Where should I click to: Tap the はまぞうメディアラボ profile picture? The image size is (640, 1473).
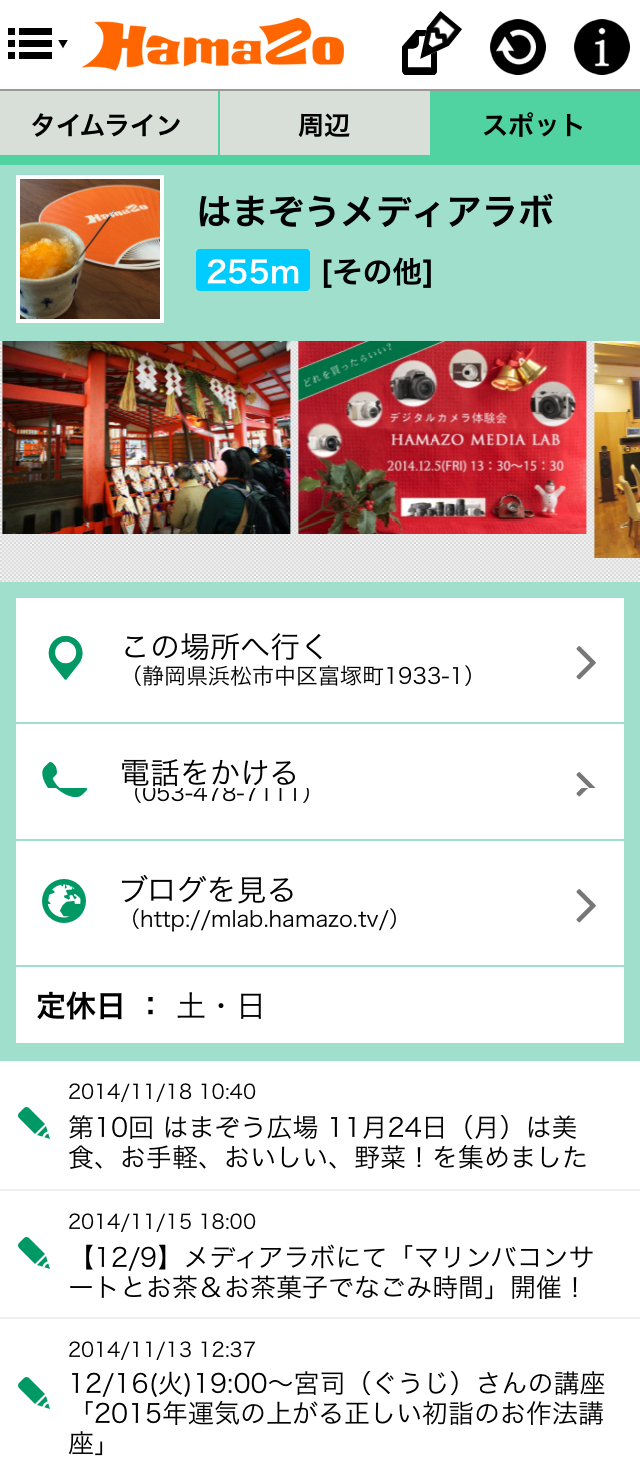click(90, 249)
